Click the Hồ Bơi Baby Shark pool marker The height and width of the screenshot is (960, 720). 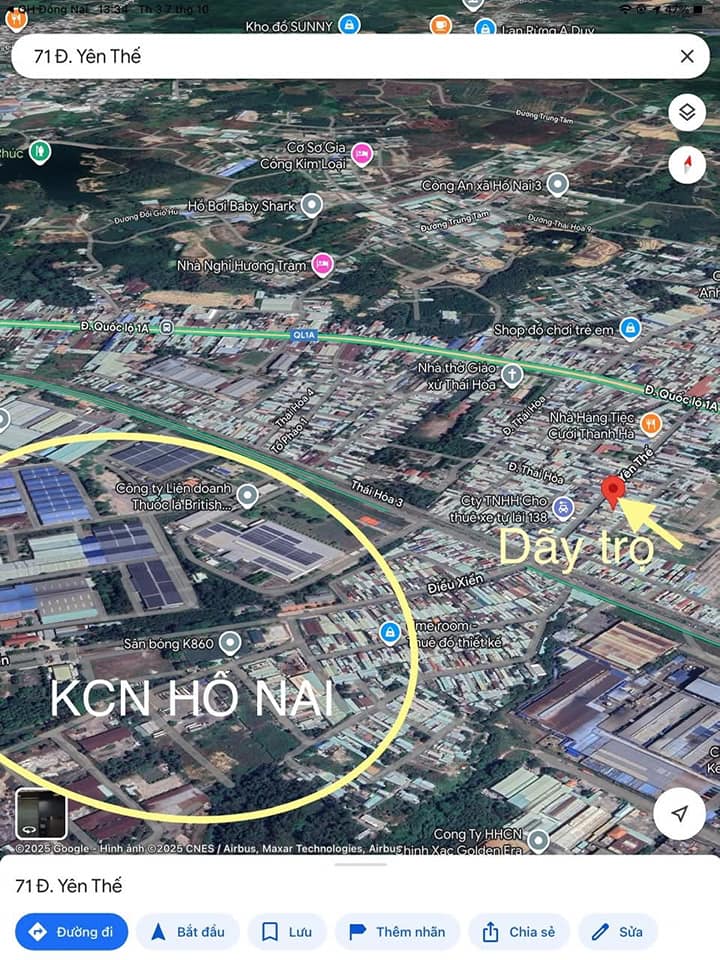click(310, 206)
